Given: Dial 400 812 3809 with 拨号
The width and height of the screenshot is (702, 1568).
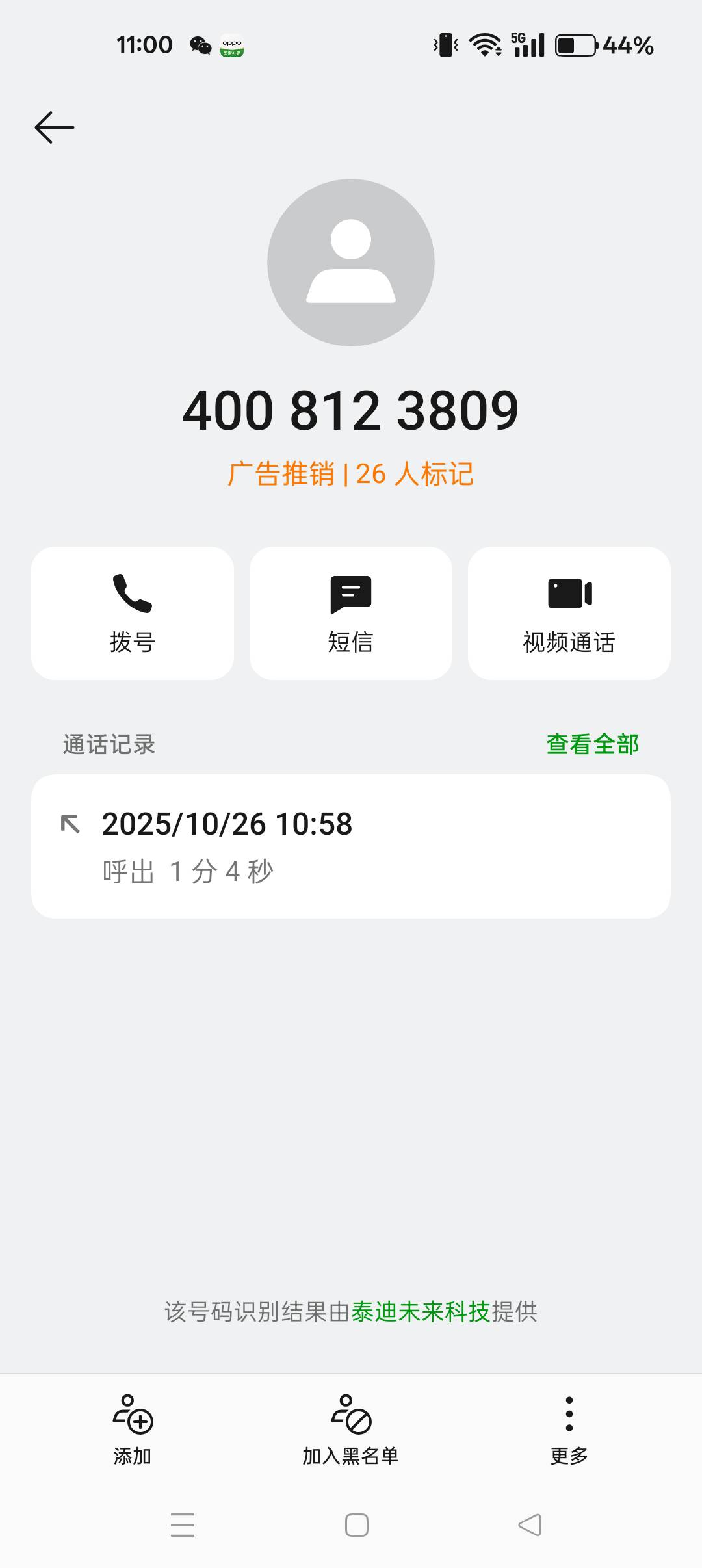Looking at the screenshot, I should 133,613.
